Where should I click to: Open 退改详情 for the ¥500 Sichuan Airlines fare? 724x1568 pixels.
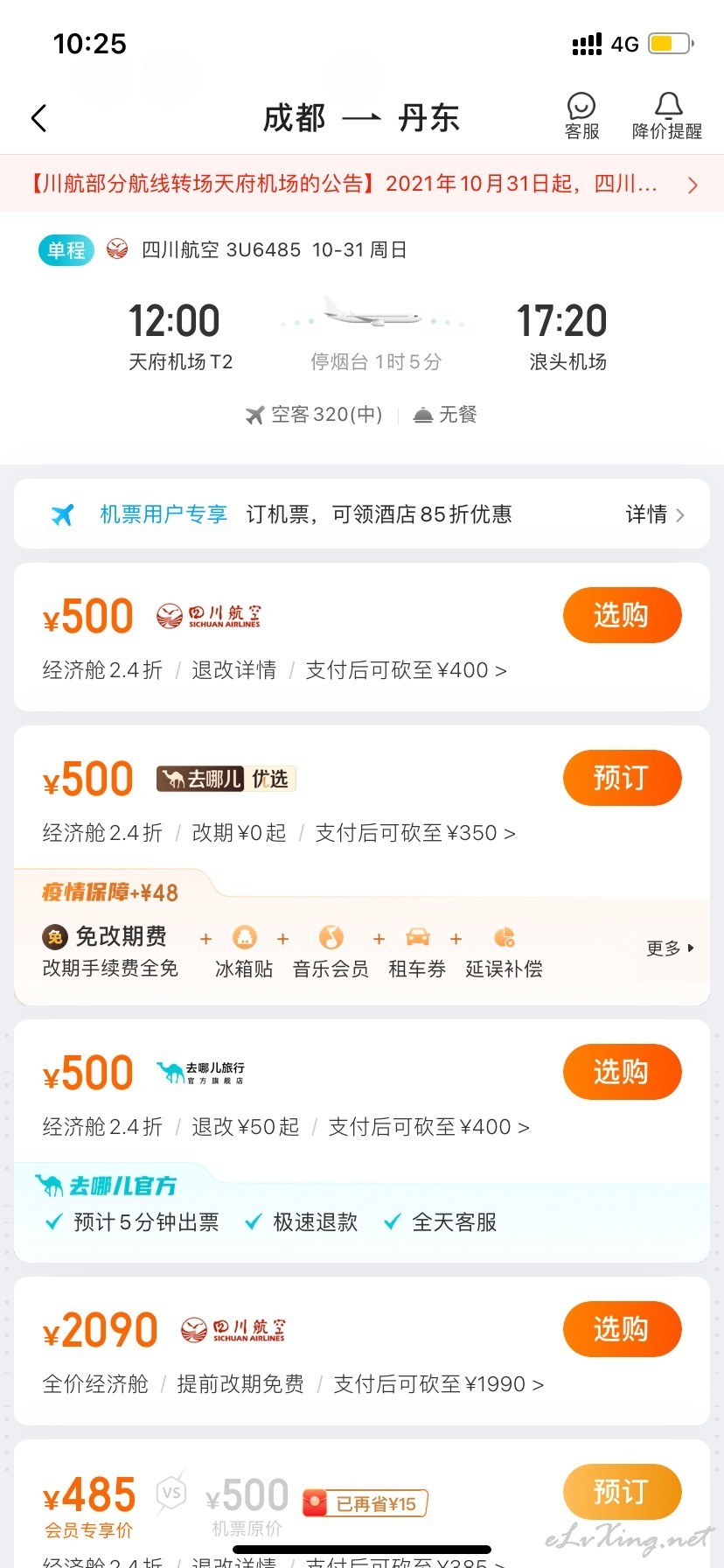click(234, 670)
